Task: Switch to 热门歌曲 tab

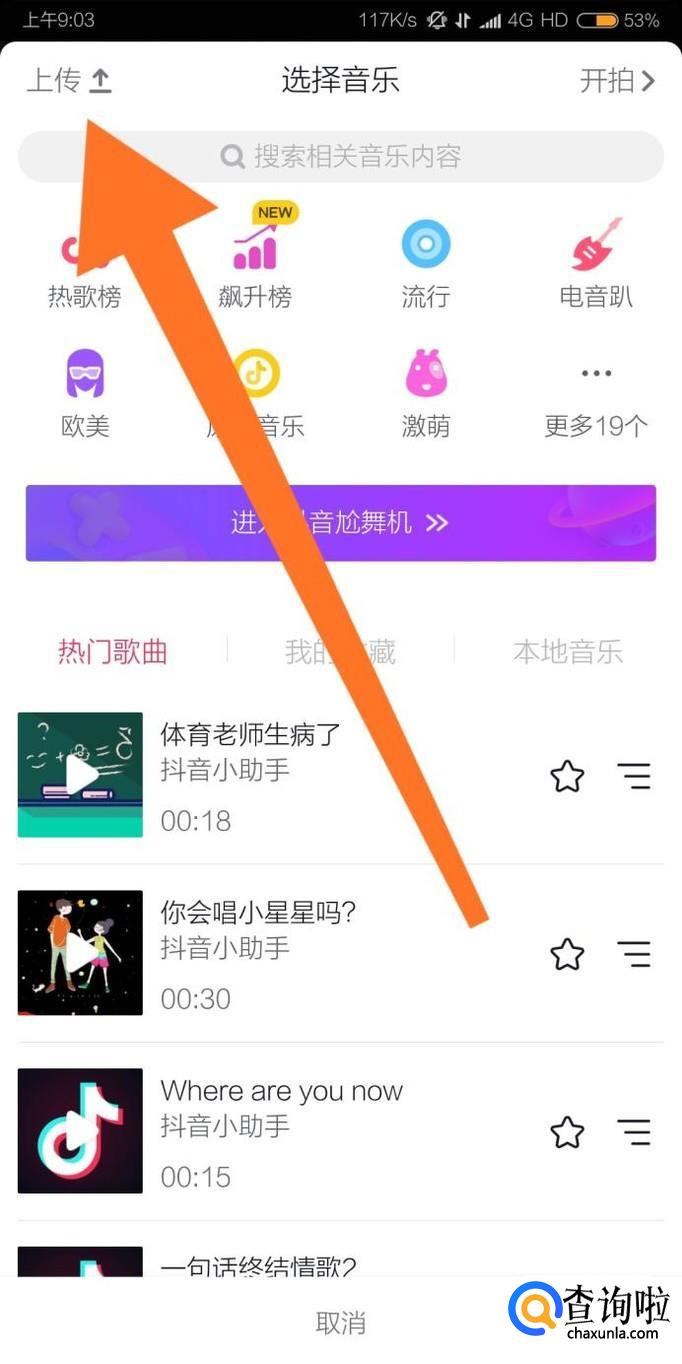Action: click(113, 652)
